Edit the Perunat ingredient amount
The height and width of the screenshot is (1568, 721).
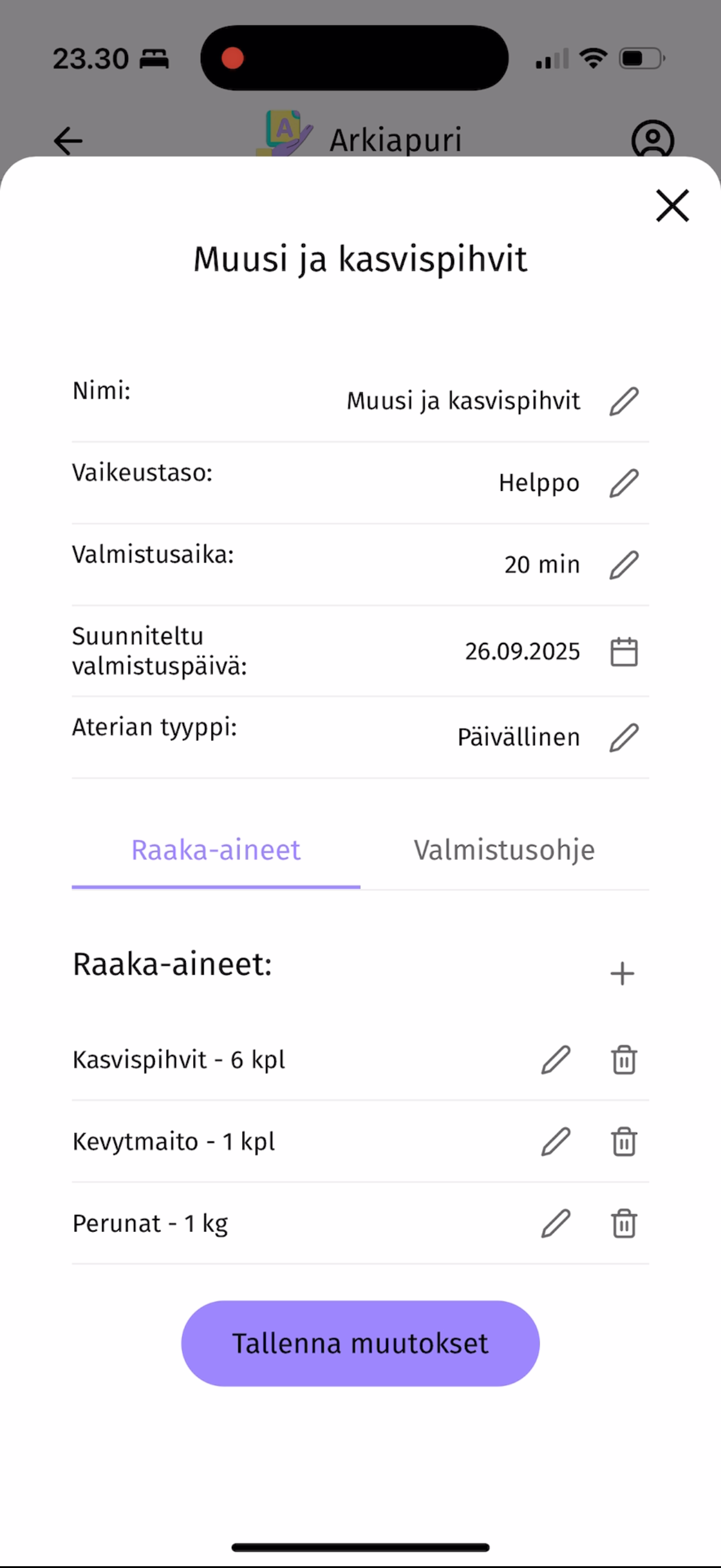tap(555, 1223)
